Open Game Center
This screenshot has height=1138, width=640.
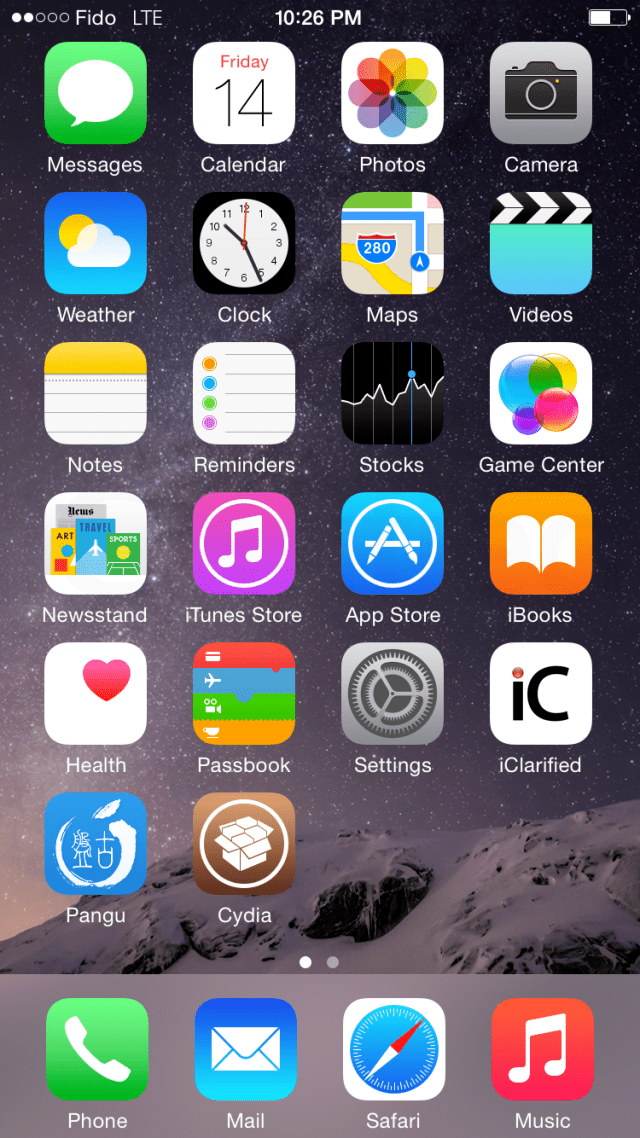(541, 393)
